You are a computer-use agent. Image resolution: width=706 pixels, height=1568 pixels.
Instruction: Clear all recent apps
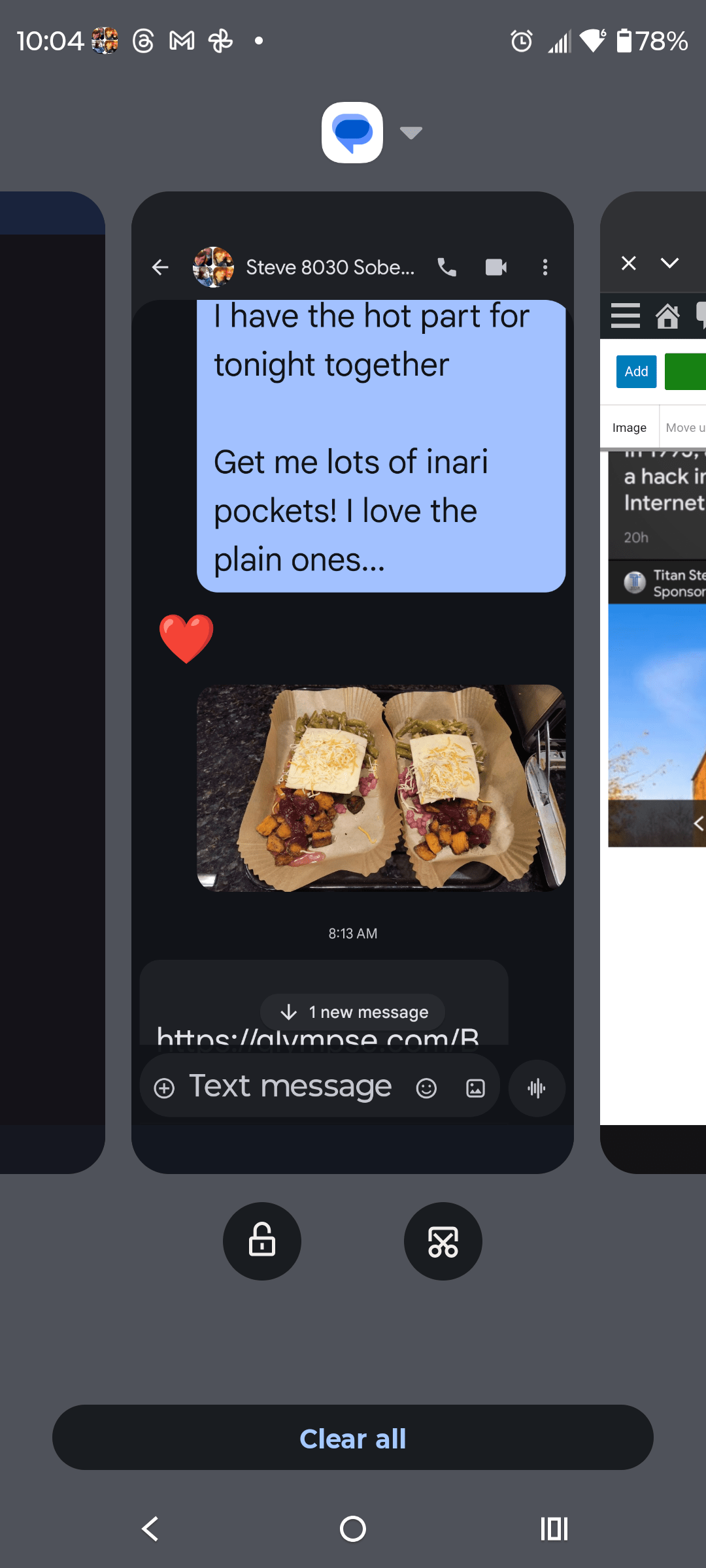(x=353, y=1438)
